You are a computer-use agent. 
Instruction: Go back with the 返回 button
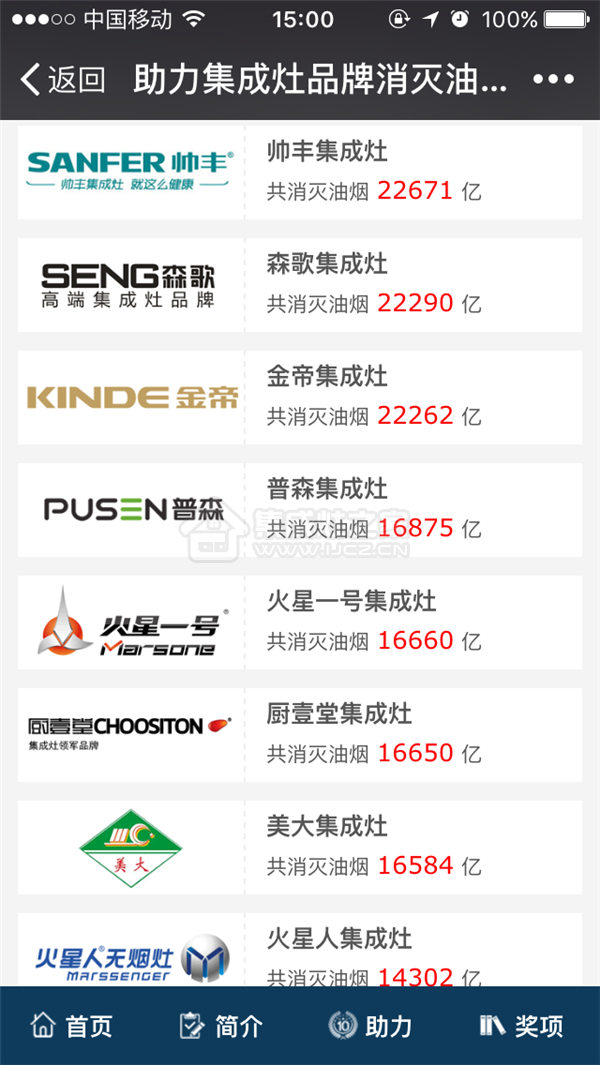63,79
